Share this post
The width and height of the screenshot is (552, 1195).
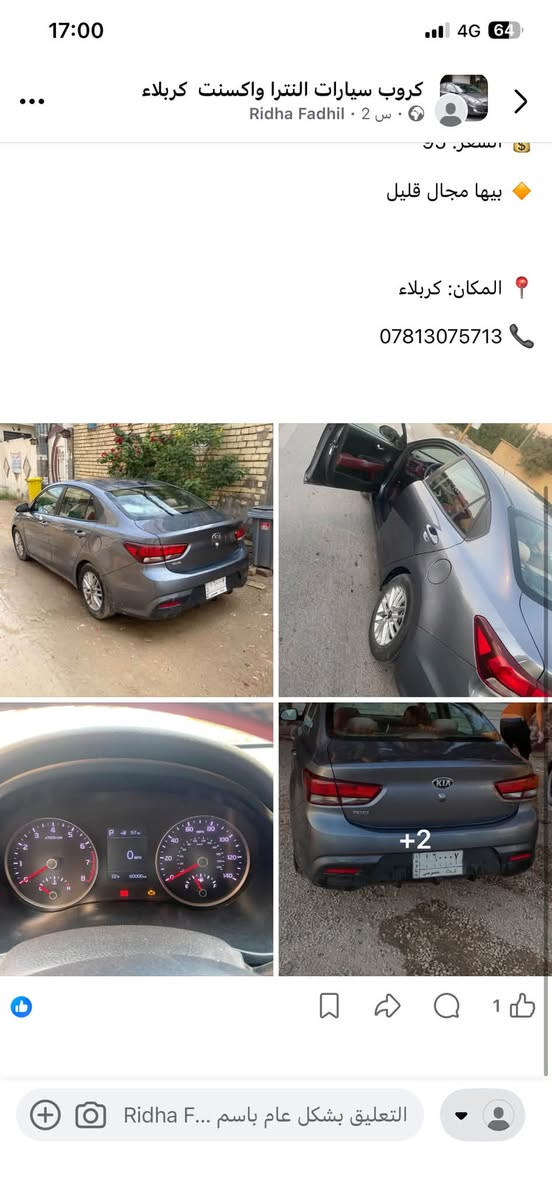click(387, 1006)
